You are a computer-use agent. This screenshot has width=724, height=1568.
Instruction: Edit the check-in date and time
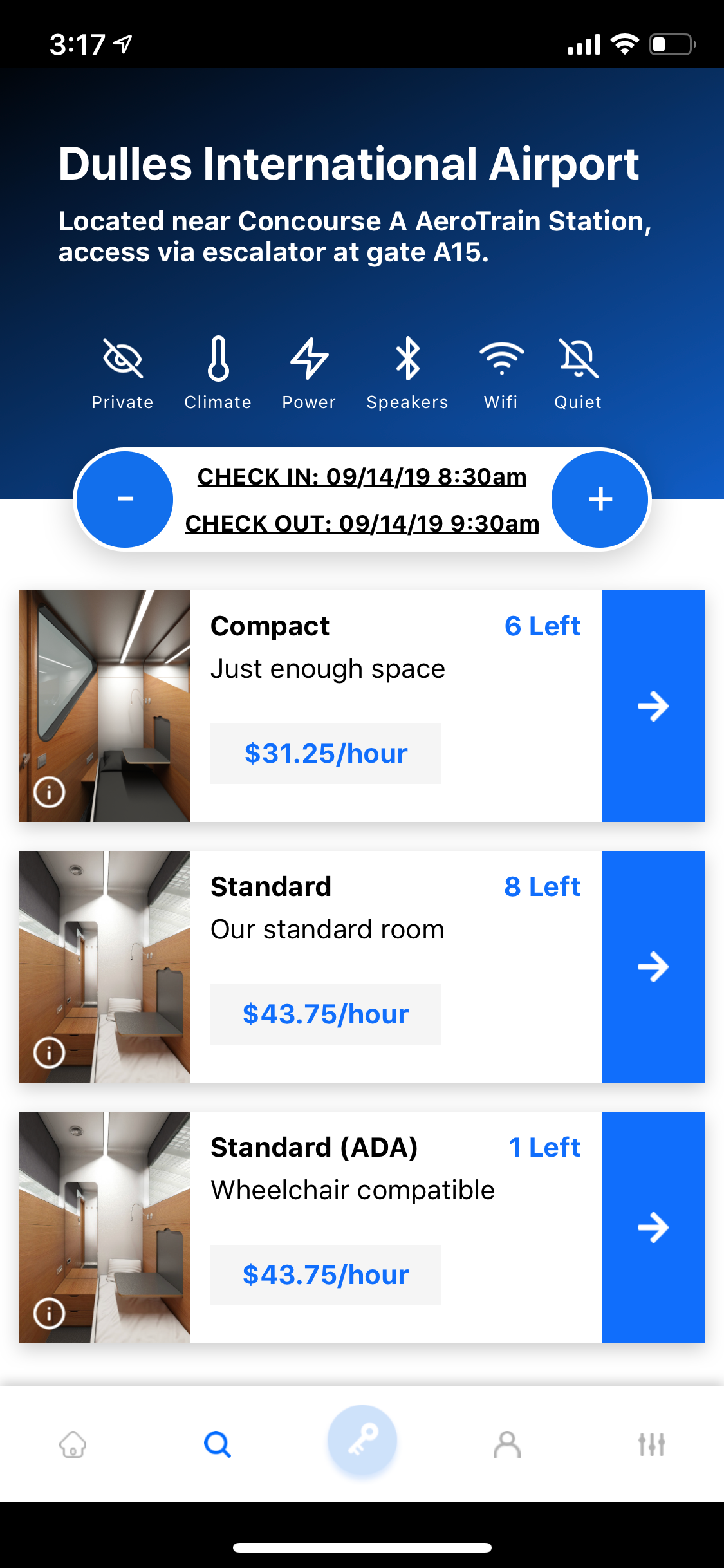tap(362, 477)
